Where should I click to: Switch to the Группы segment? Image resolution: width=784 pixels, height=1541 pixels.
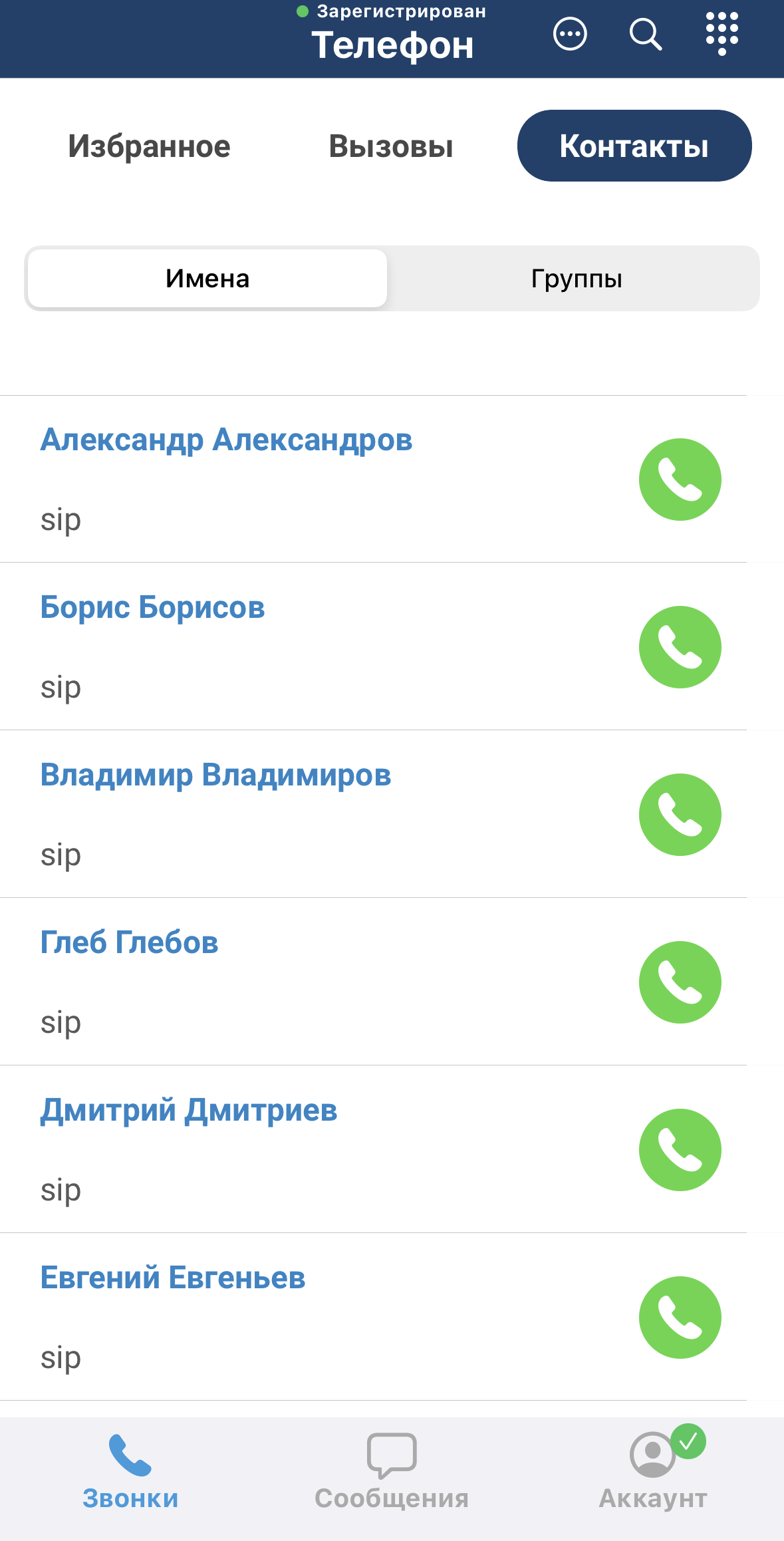pyautogui.click(x=576, y=279)
